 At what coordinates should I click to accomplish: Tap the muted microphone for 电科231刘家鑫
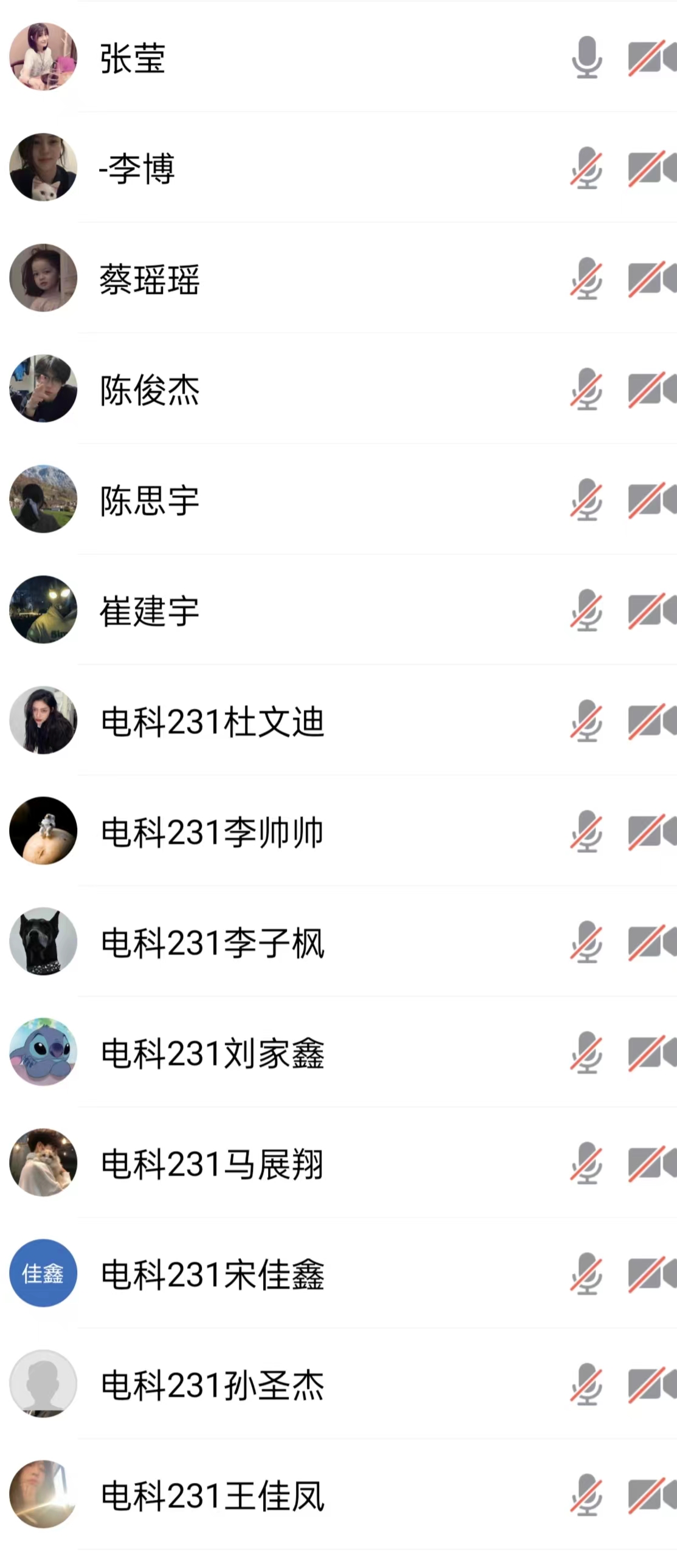click(x=586, y=1053)
